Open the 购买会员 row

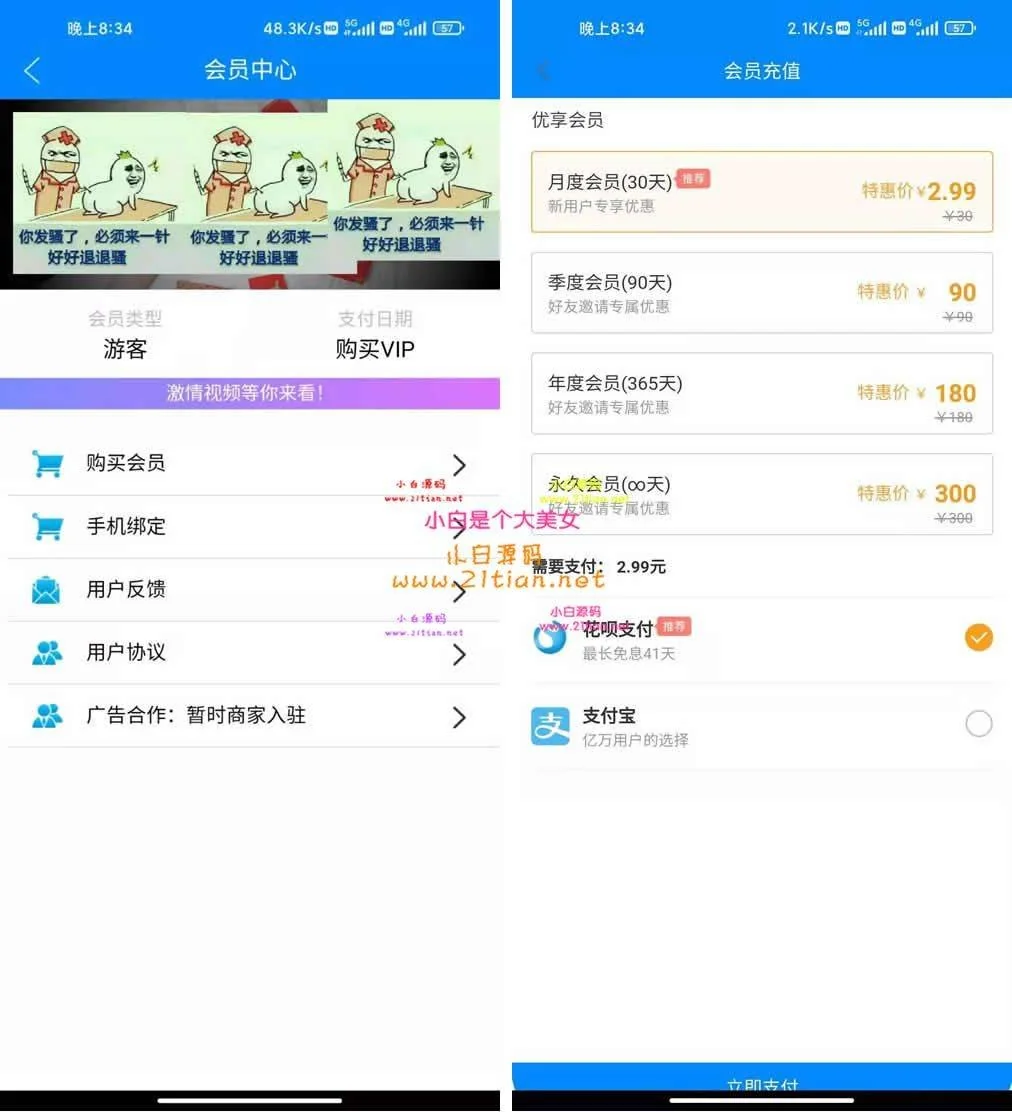click(x=250, y=464)
